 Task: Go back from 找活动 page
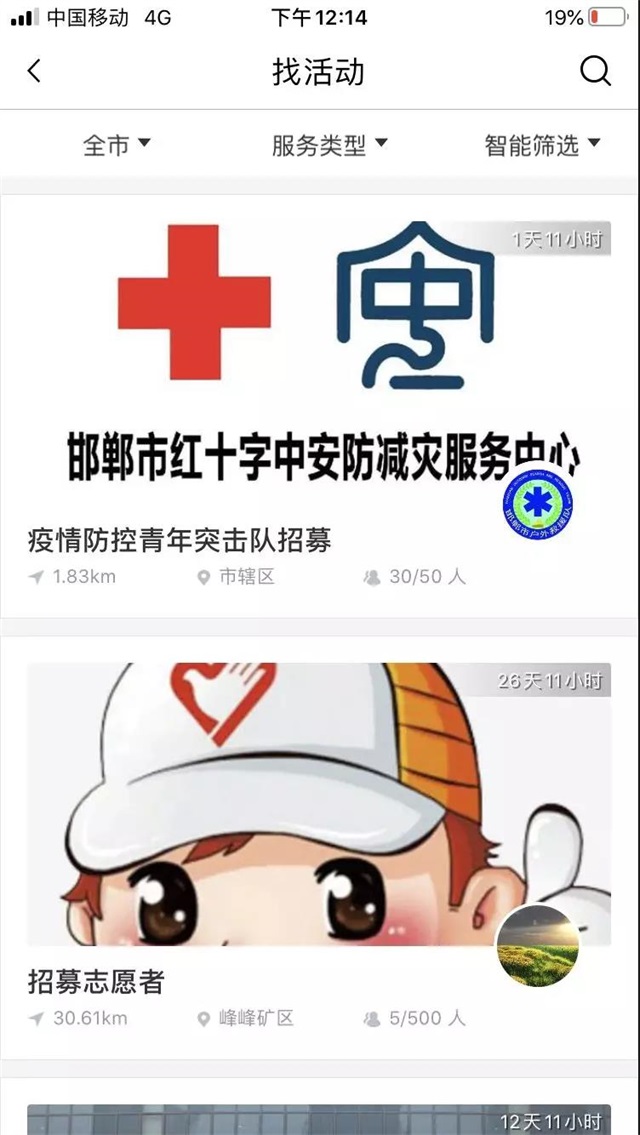[33, 71]
